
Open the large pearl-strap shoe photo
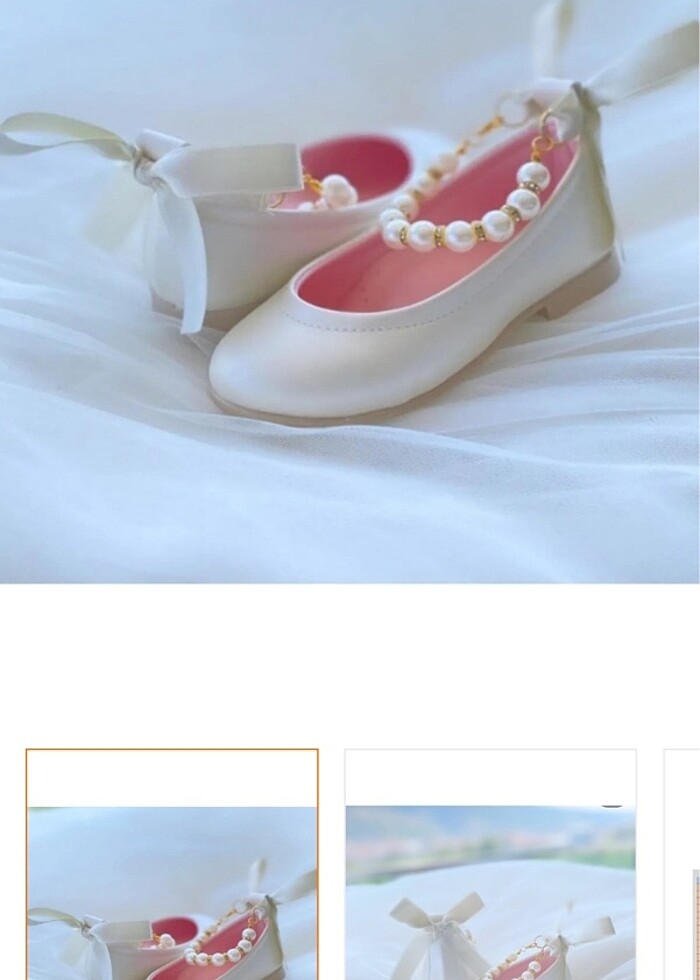350,290
